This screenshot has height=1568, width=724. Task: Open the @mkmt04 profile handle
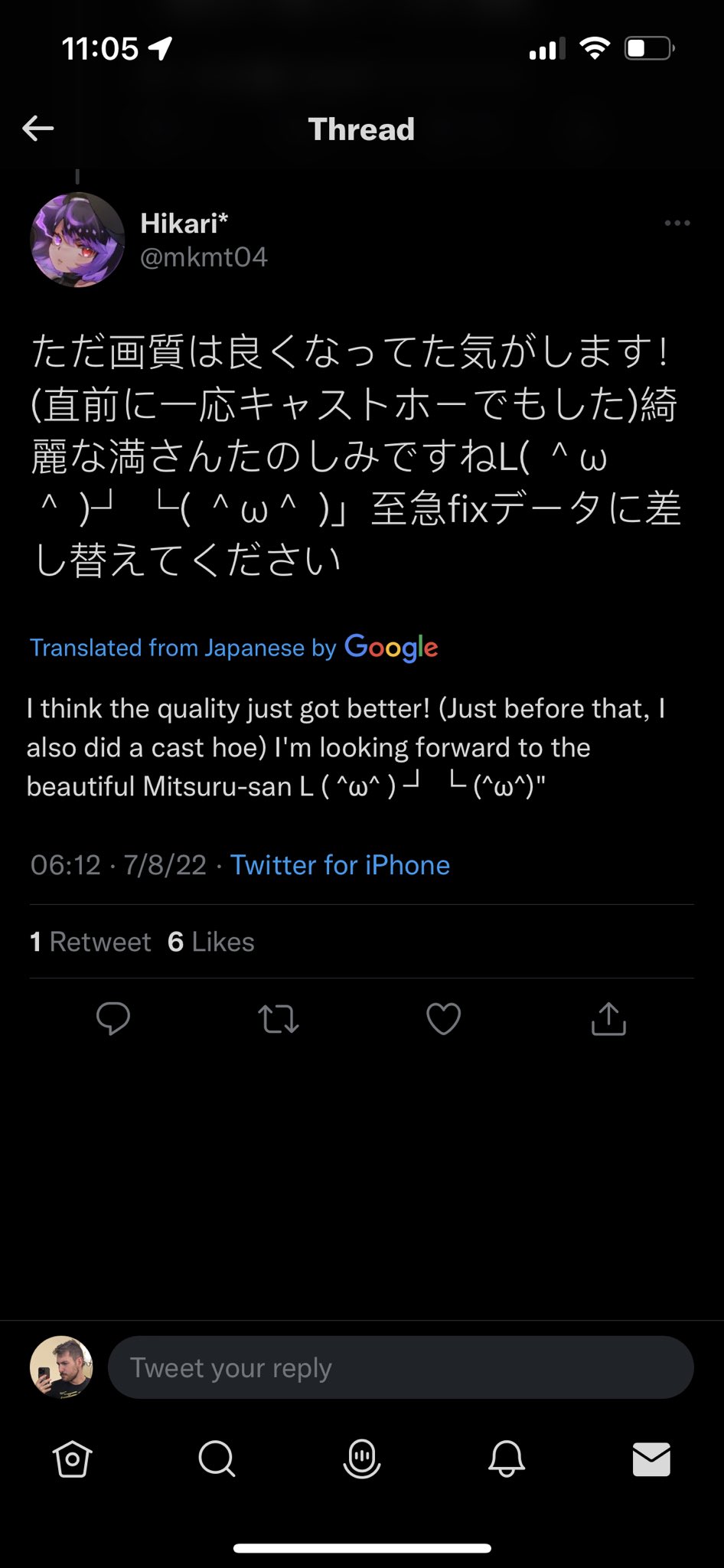pos(204,257)
